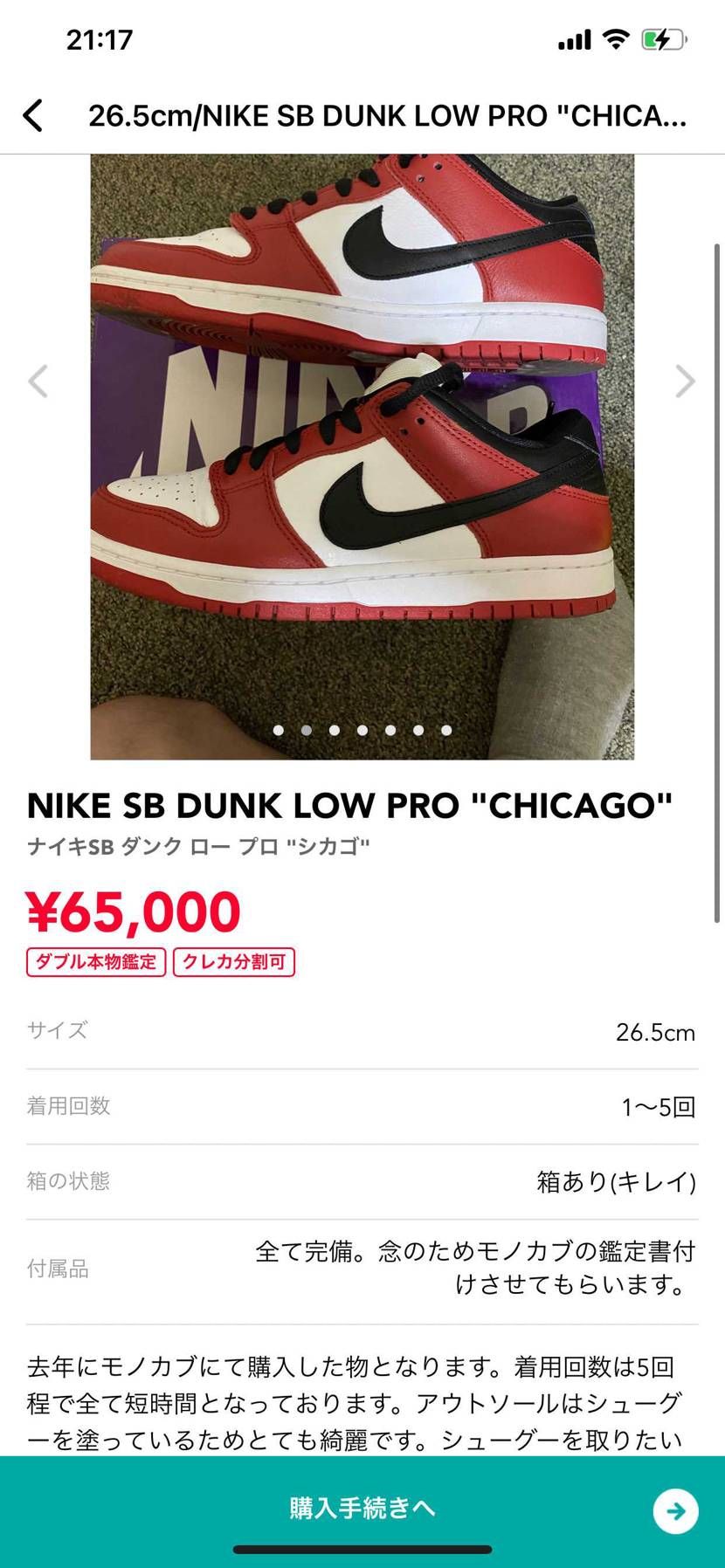The image size is (725, 1568).
Task: Tap the NIKE SB DUNK LOW PRO title
Action: coord(349,805)
